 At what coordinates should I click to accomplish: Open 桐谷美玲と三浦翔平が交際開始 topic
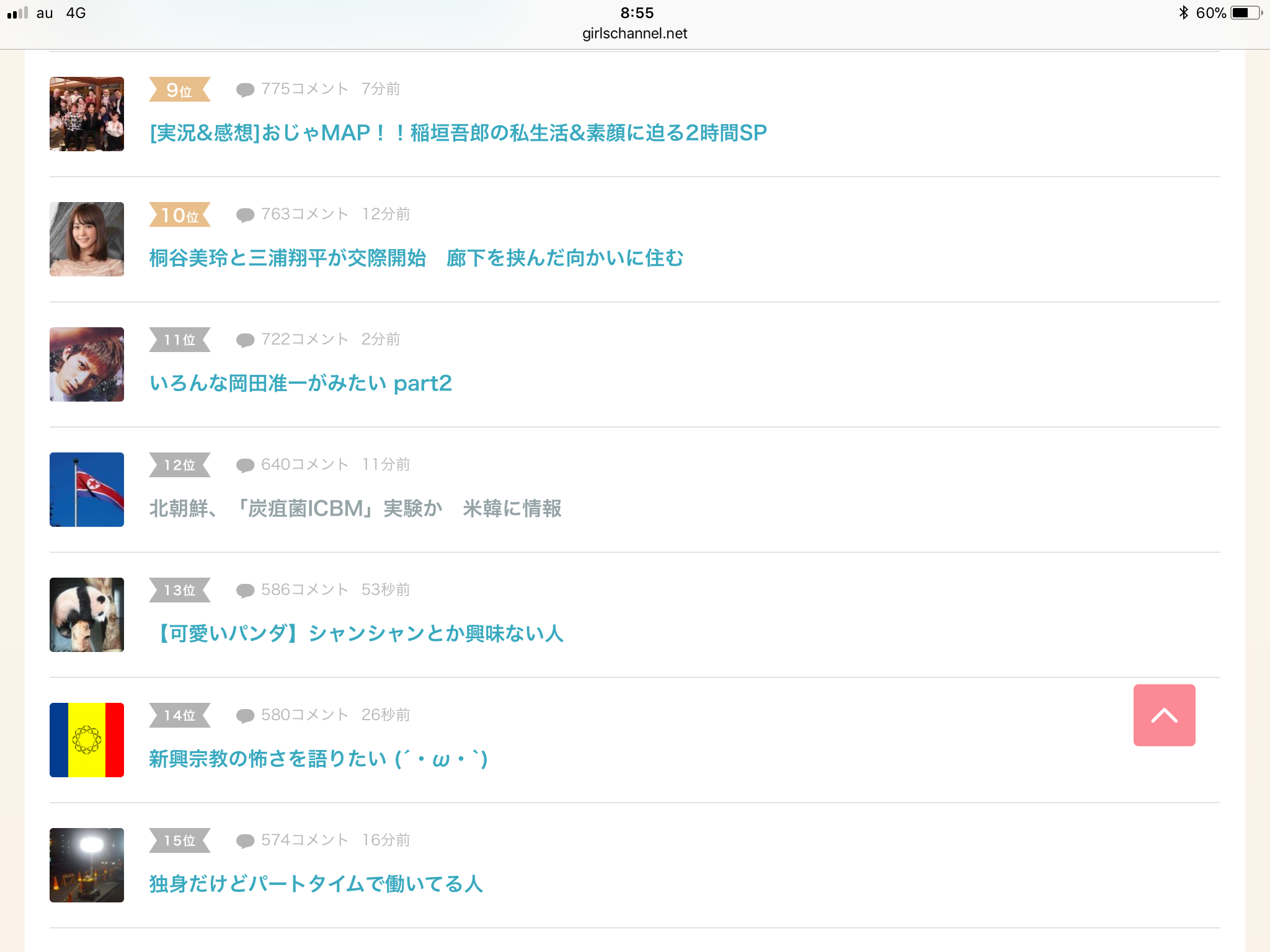point(415,258)
